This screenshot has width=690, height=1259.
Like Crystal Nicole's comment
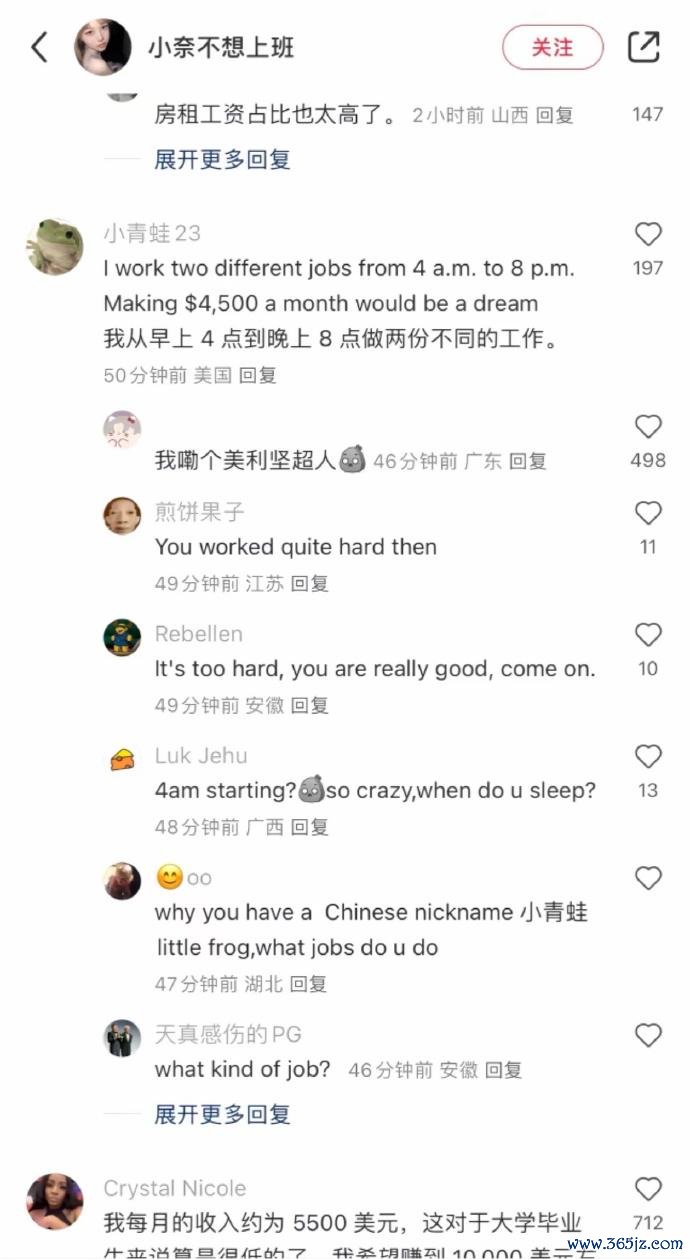click(x=648, y=1189)
